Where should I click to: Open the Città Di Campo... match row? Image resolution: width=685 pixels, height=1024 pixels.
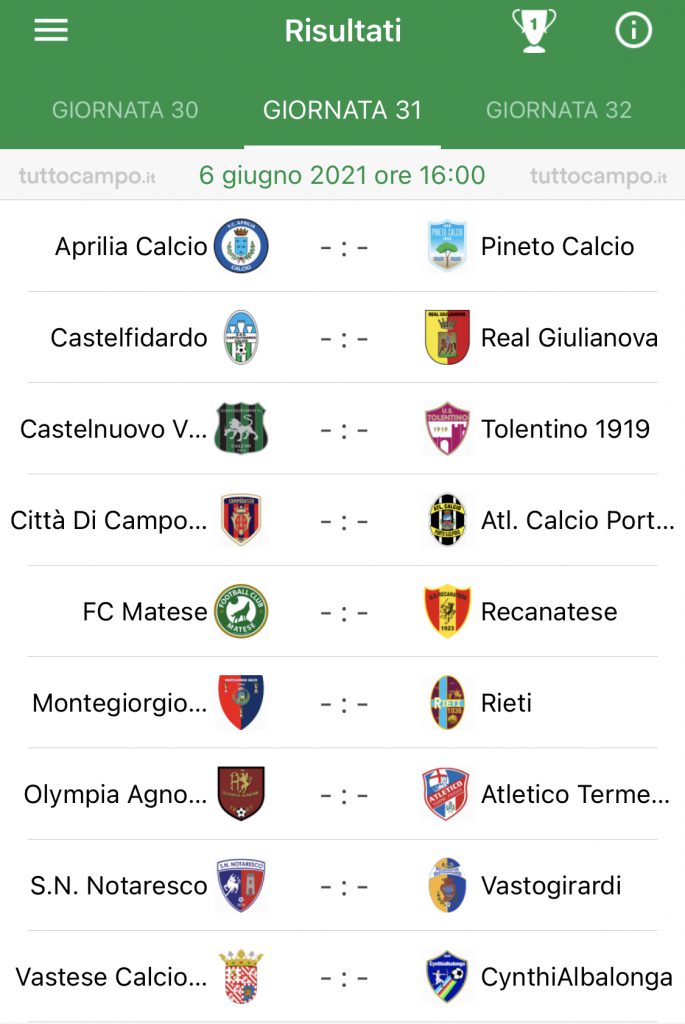342,520
